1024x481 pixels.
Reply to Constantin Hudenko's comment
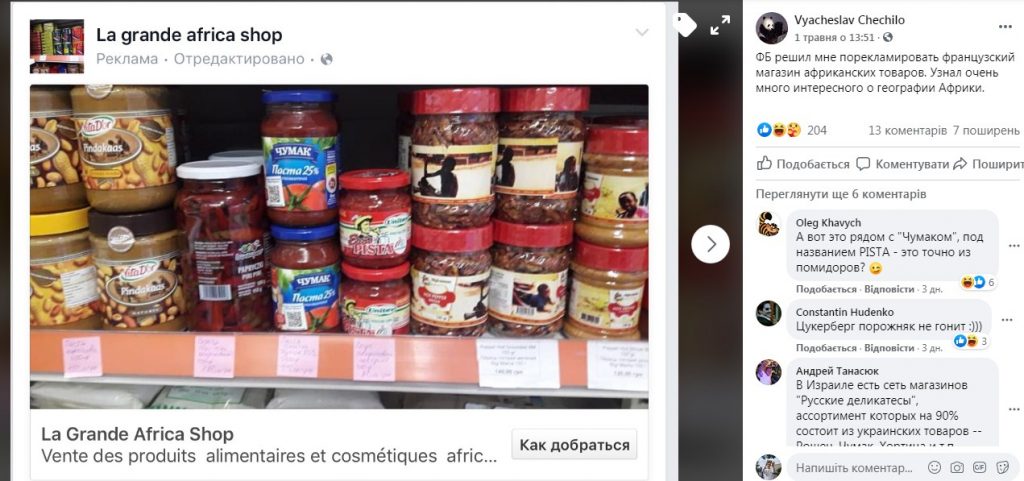point(889,348)
